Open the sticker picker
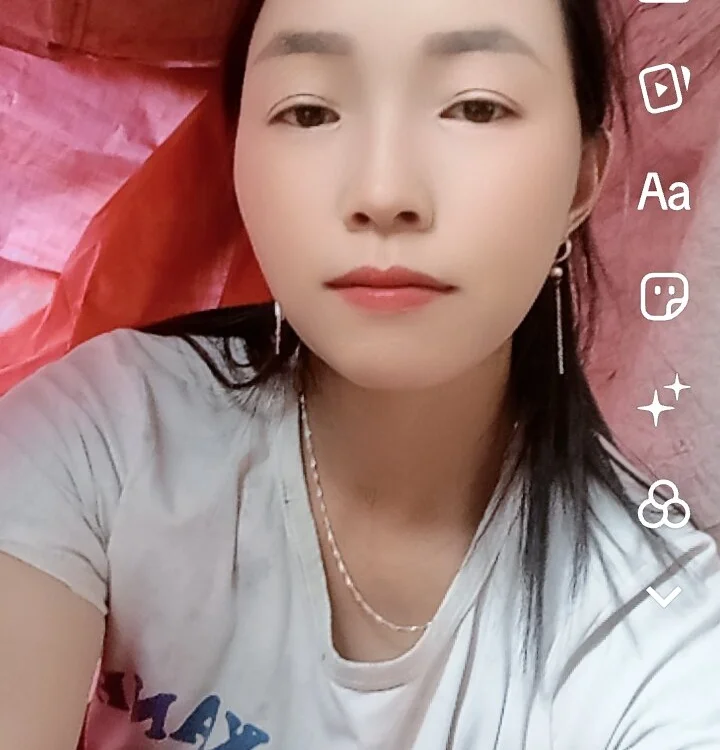The height and width of the screenshot is (750, 720). click(664, 297)
